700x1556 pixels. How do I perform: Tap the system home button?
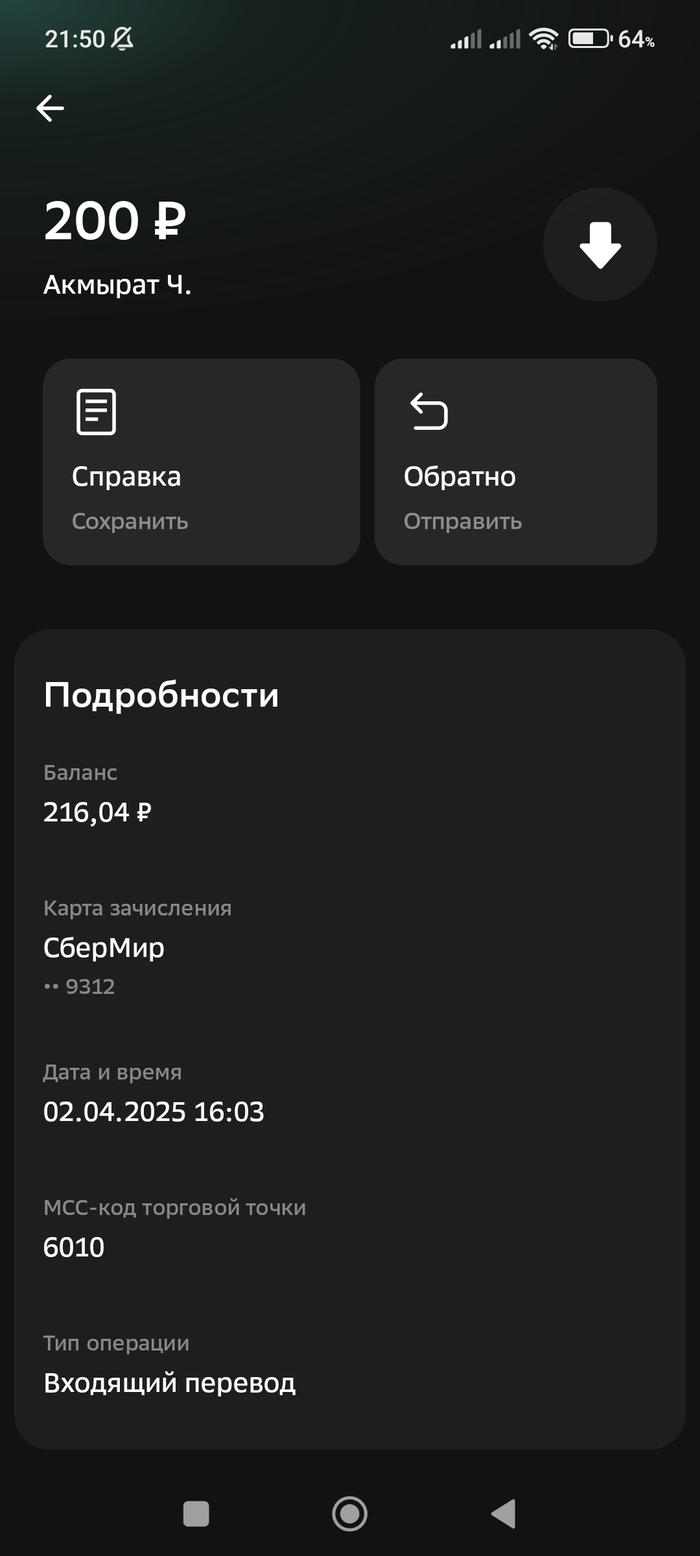[349, 1514]
